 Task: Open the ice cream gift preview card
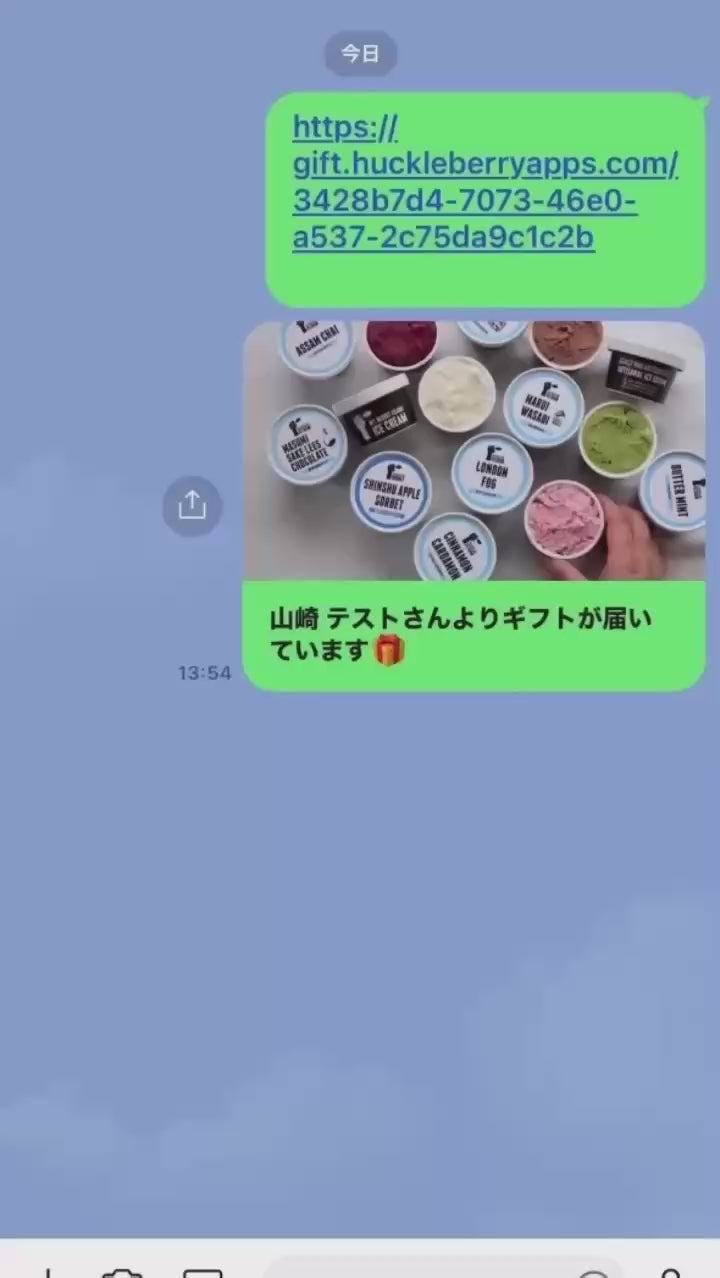474,505
